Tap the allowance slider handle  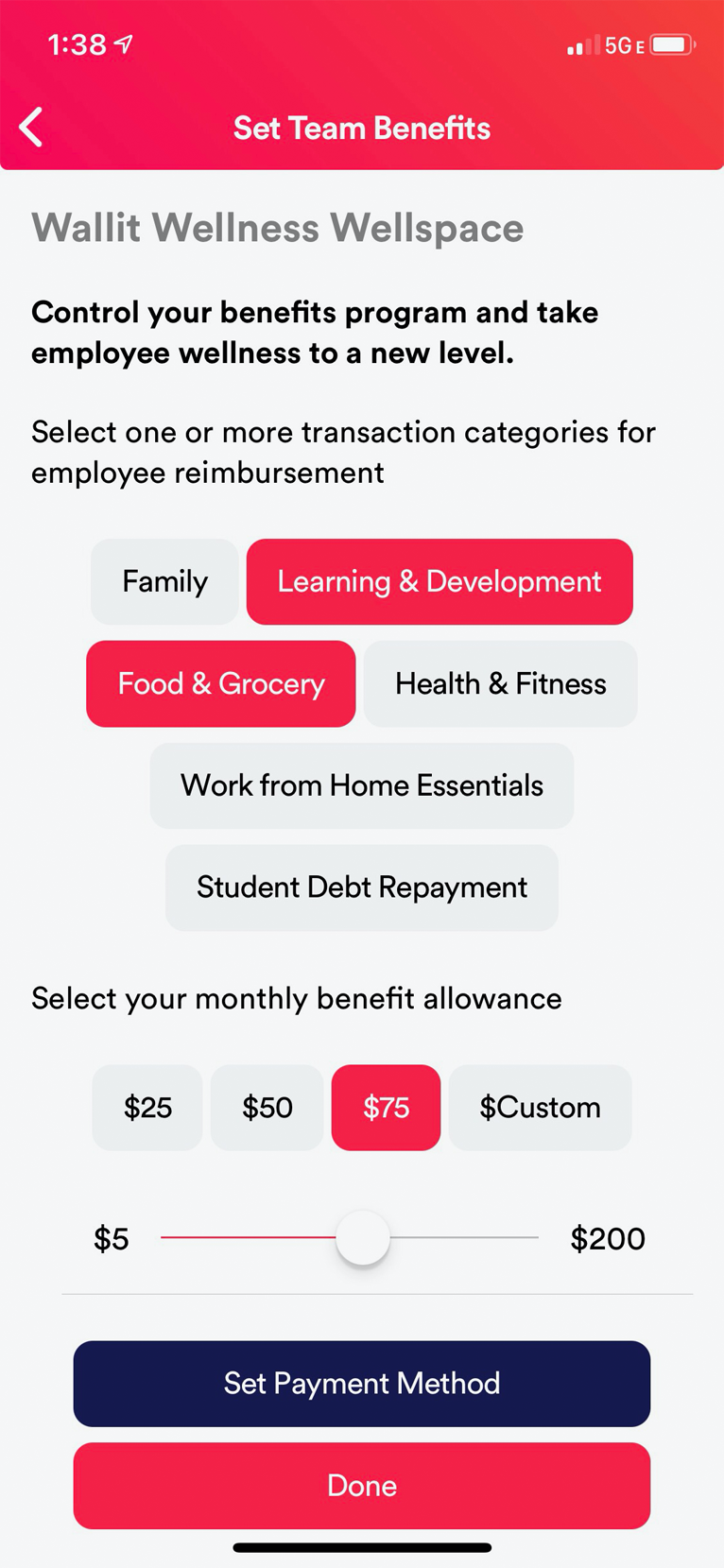click(x=363, y=1237)
